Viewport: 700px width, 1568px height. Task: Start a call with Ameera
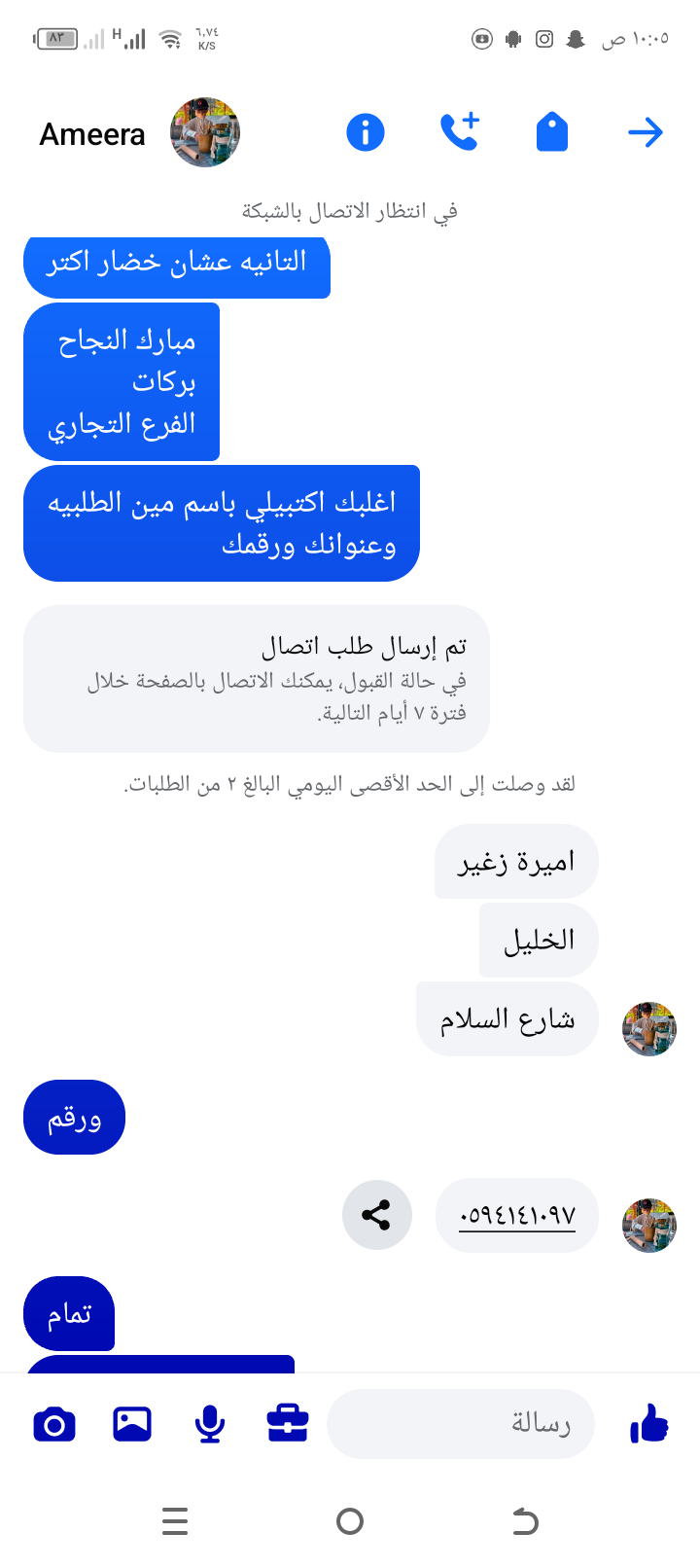click(460, 131)
